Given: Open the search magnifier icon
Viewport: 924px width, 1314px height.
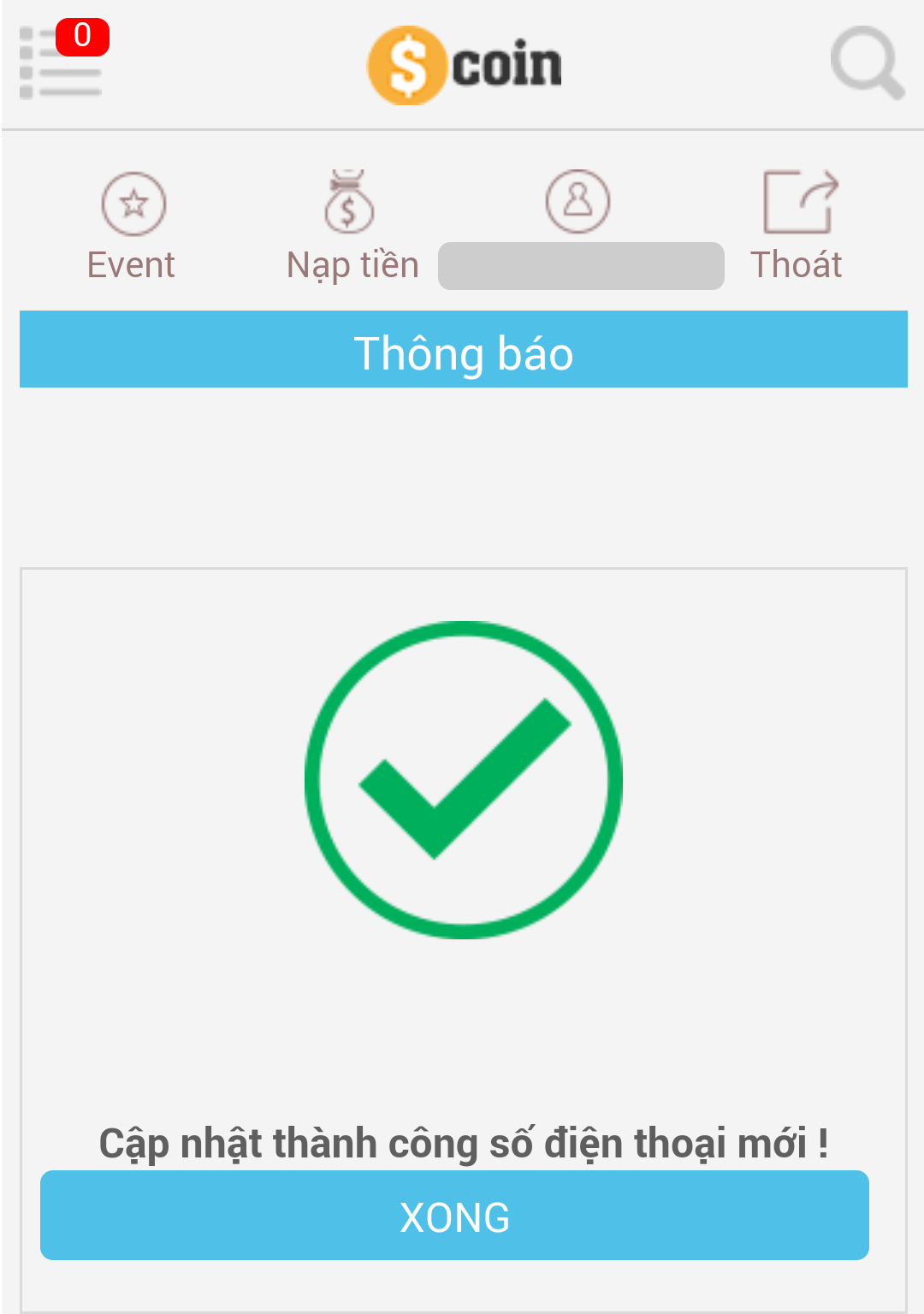Looking at the screenshot, I should pos(866,62).
